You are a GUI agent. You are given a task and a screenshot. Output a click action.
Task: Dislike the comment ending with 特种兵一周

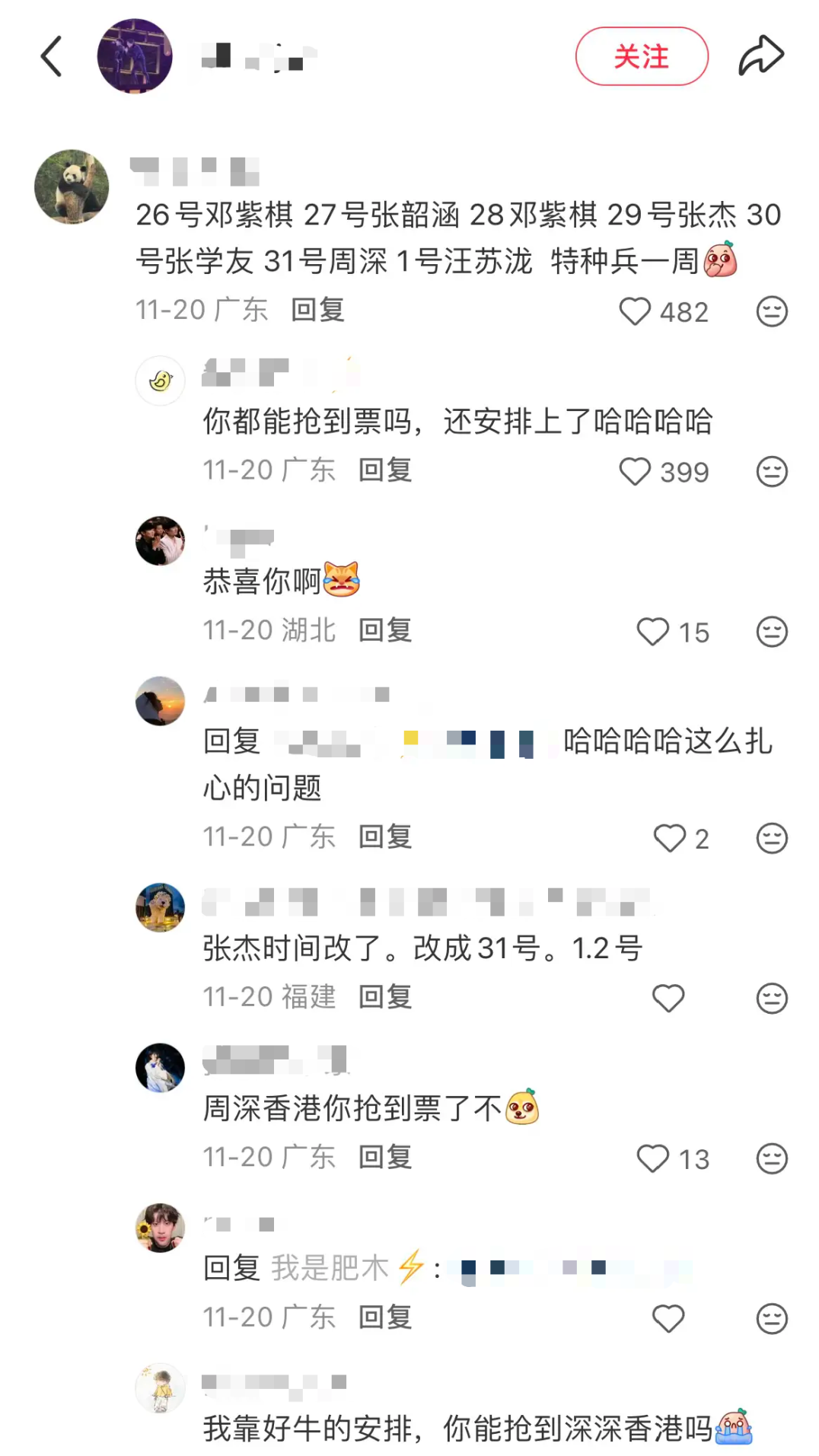pos(771,311)
